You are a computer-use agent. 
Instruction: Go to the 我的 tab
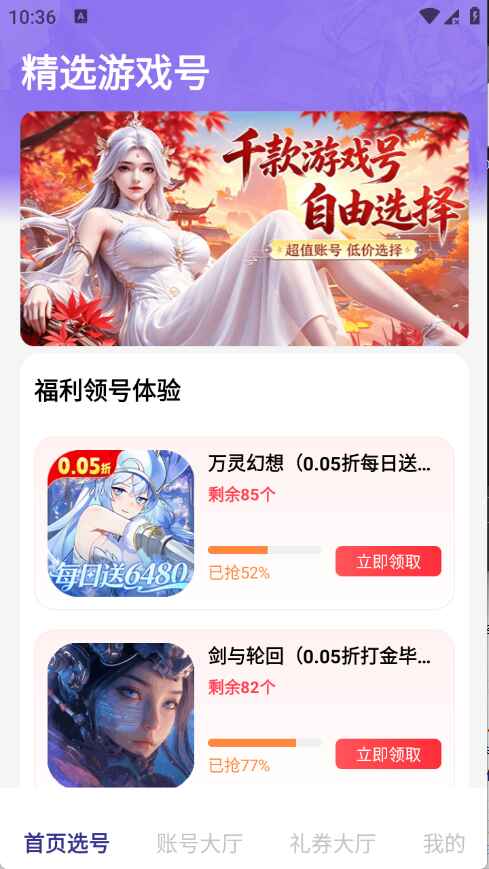coord(444,844)
